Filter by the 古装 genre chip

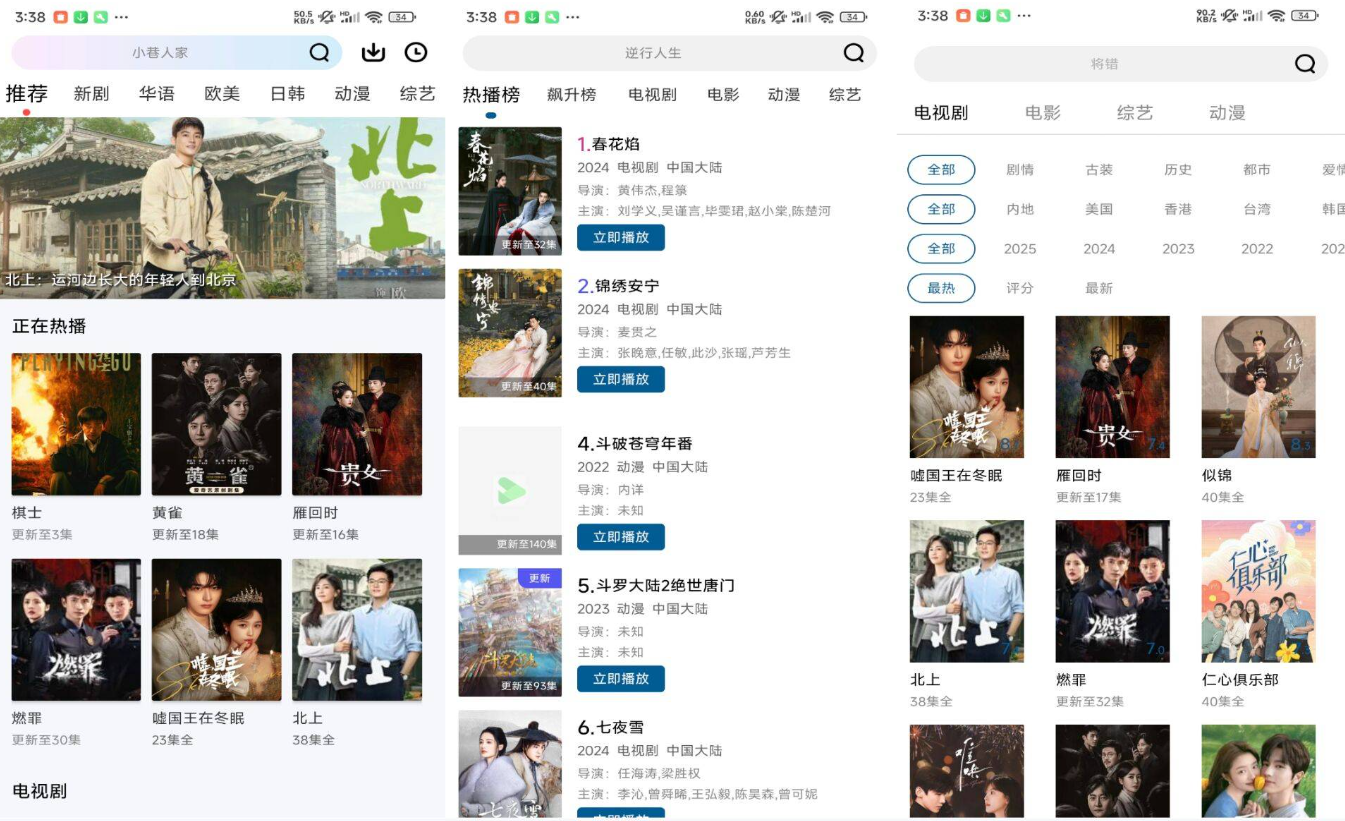[1099, 170]
